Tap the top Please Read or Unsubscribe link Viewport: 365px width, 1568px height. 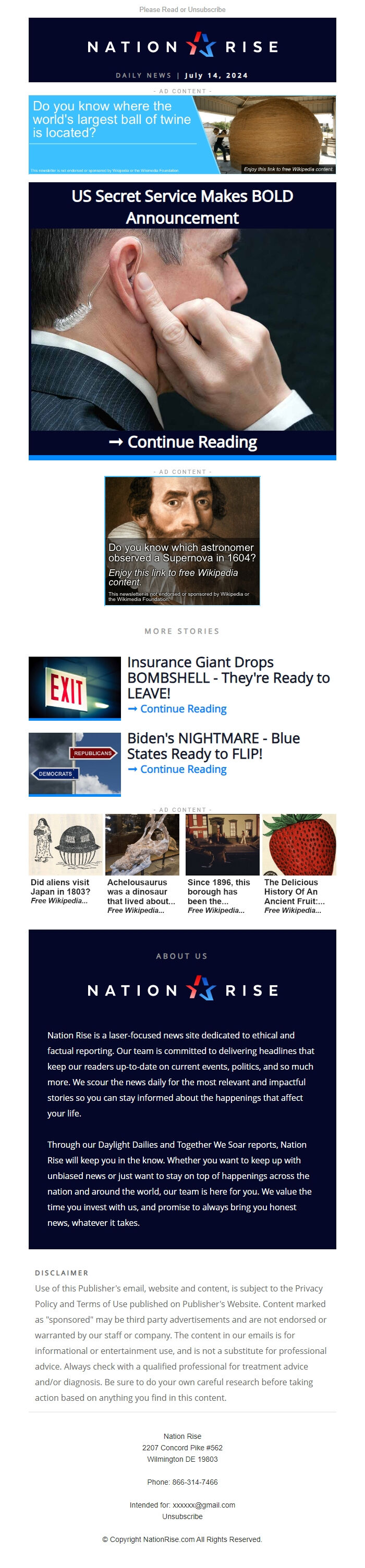182,10
